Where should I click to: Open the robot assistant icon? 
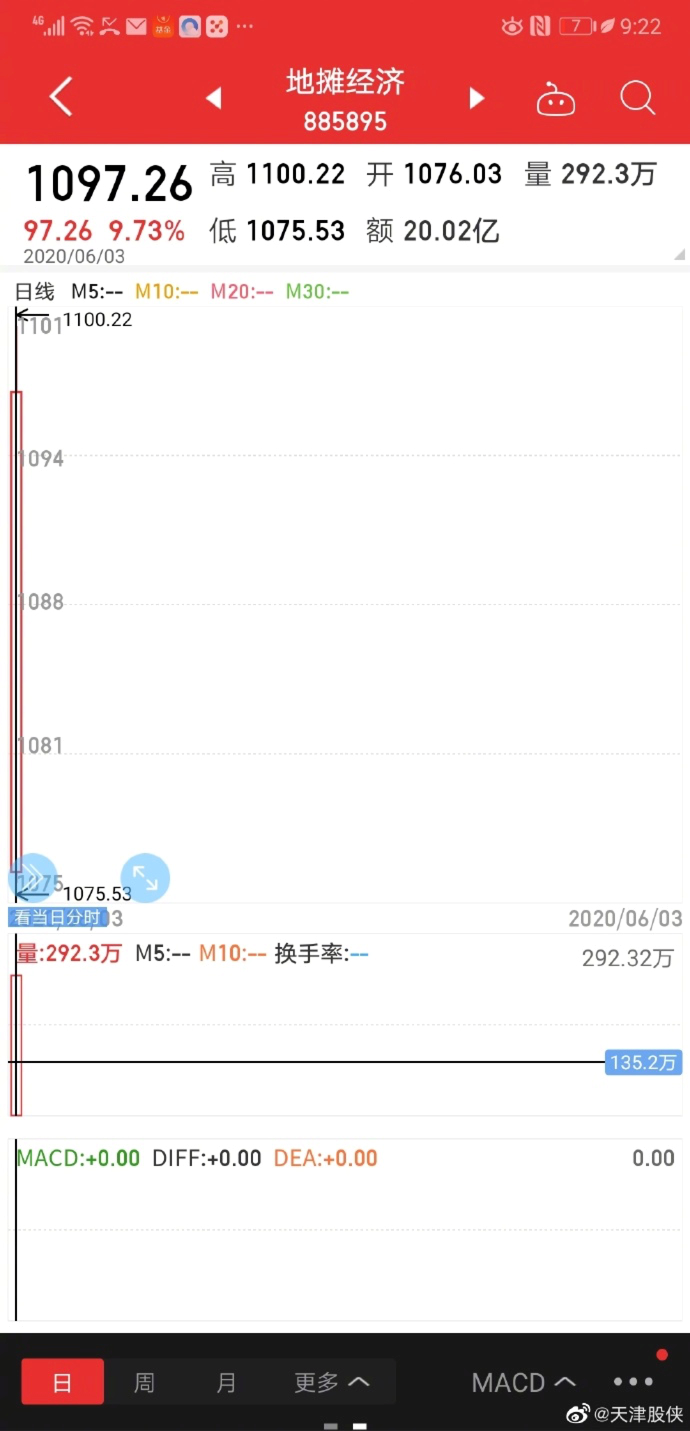(x=556, y=99)
